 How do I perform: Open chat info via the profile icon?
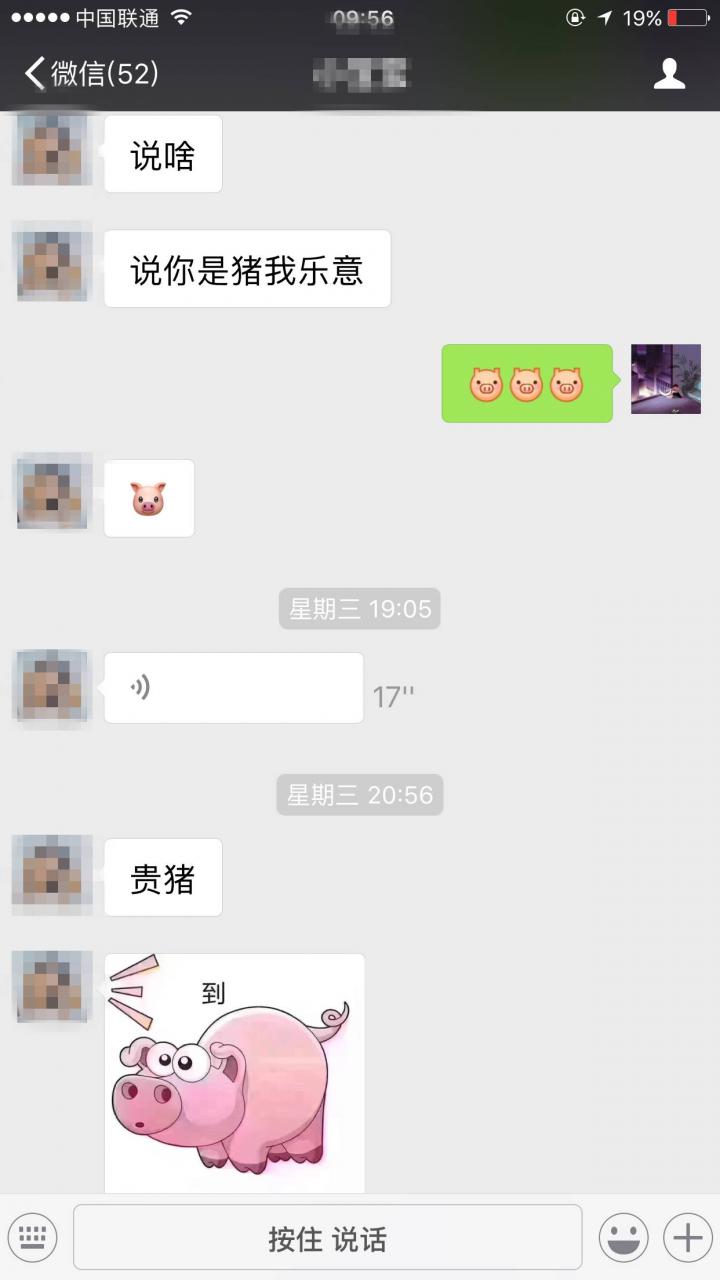[x=669, y=74]
